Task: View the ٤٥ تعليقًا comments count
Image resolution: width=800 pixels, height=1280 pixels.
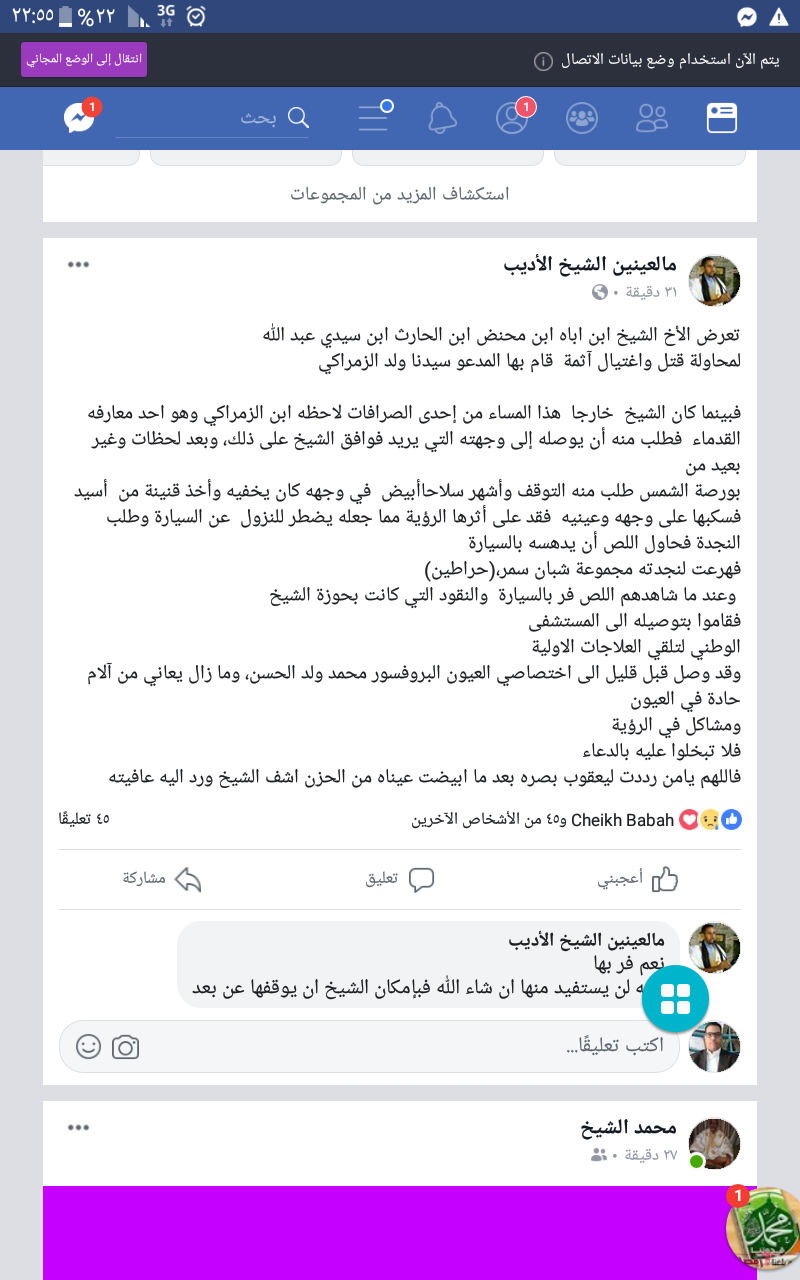Action: 84,819
